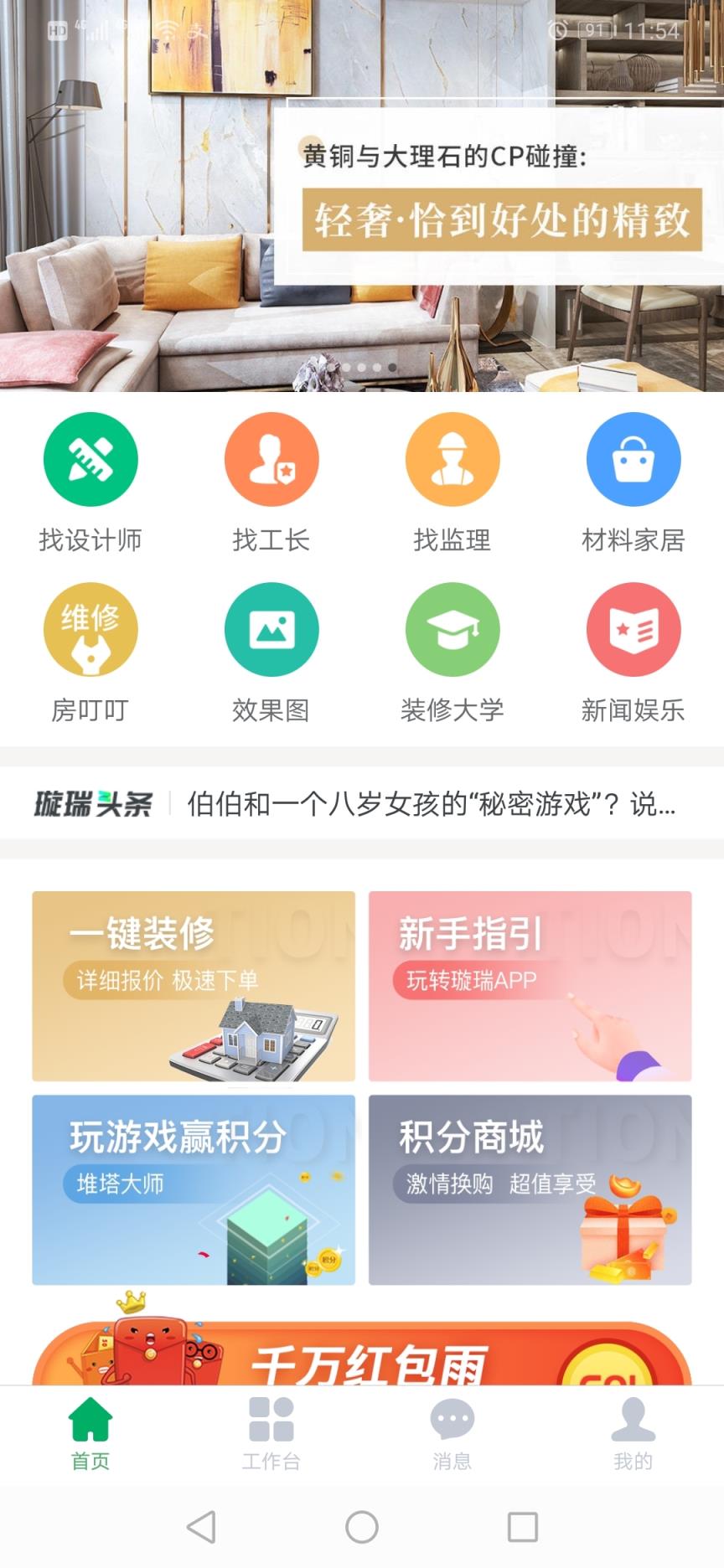
Task: Open the 新闻娱乐 news icon
Action: coord(633,629)
